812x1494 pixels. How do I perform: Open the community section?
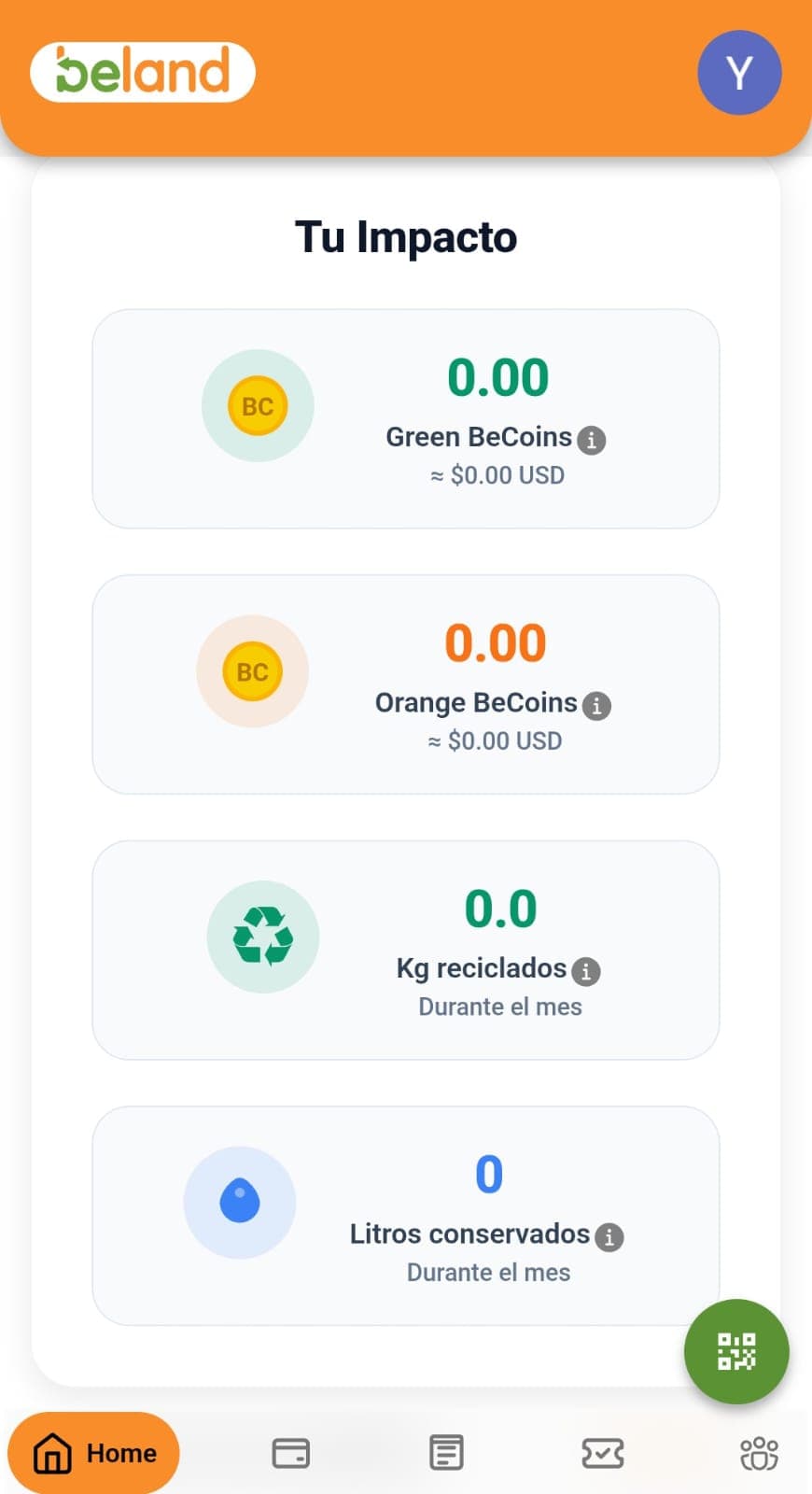(x=759, y=1452)
